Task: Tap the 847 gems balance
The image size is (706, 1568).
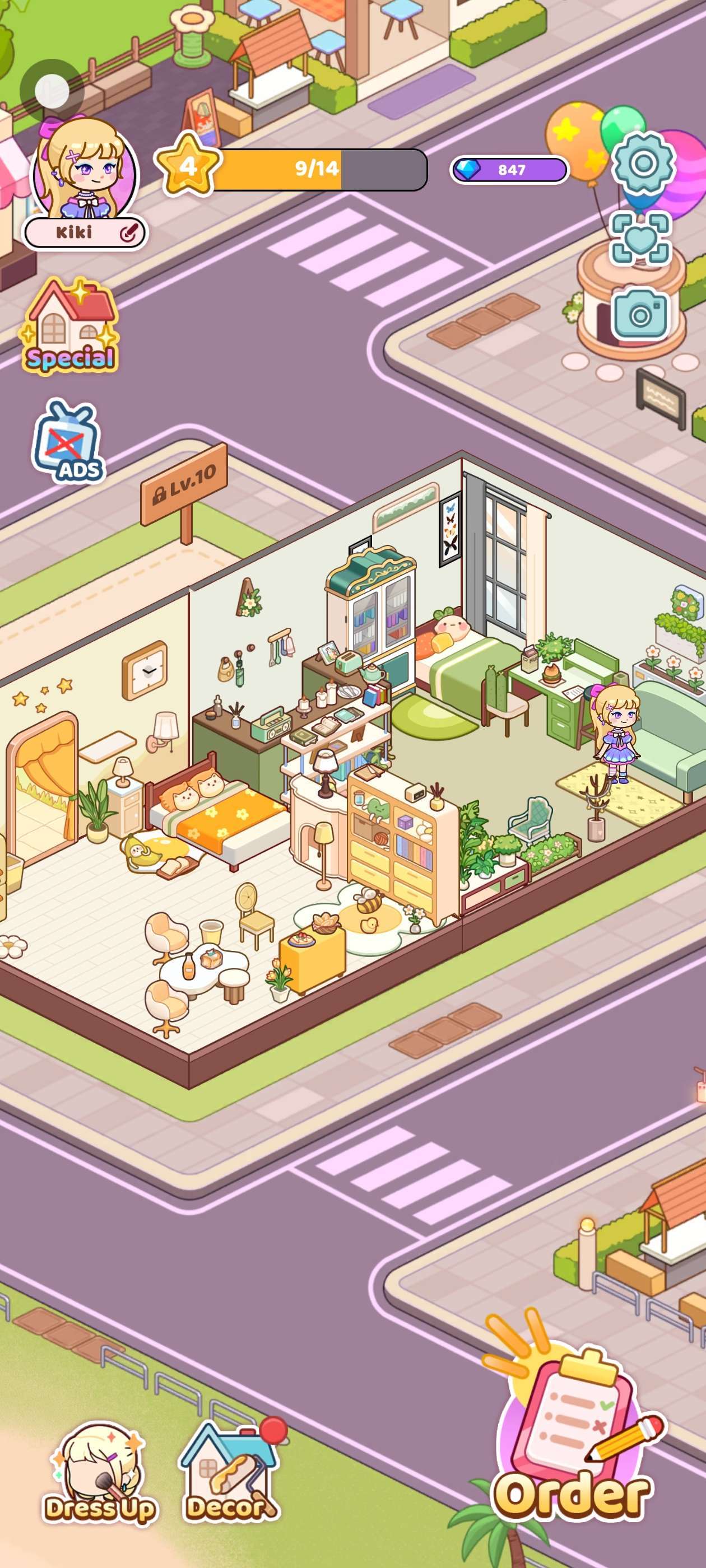Action: (509, 170)
